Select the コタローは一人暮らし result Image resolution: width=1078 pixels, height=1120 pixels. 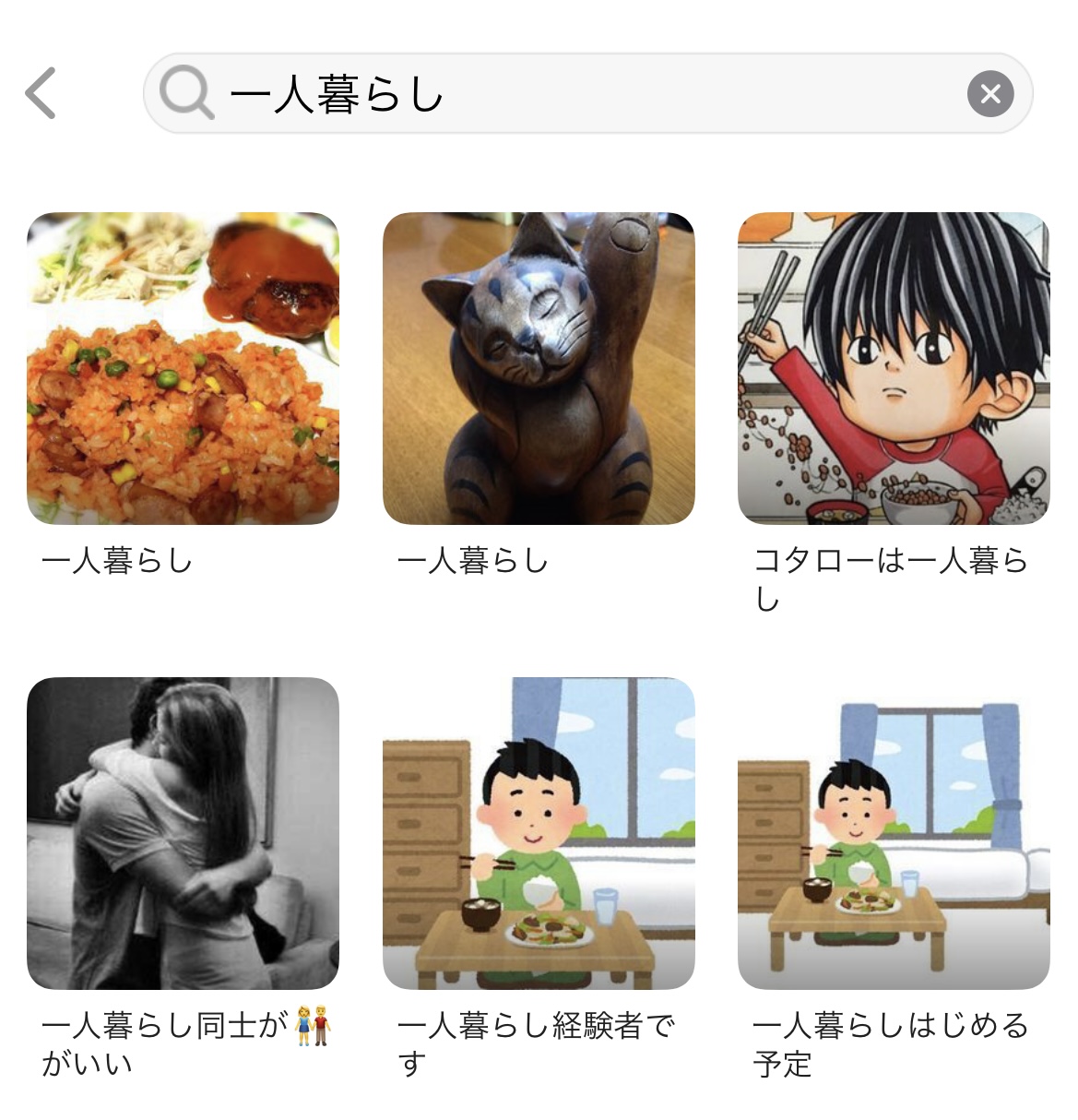pyautogui.click(x=894, y=369)
